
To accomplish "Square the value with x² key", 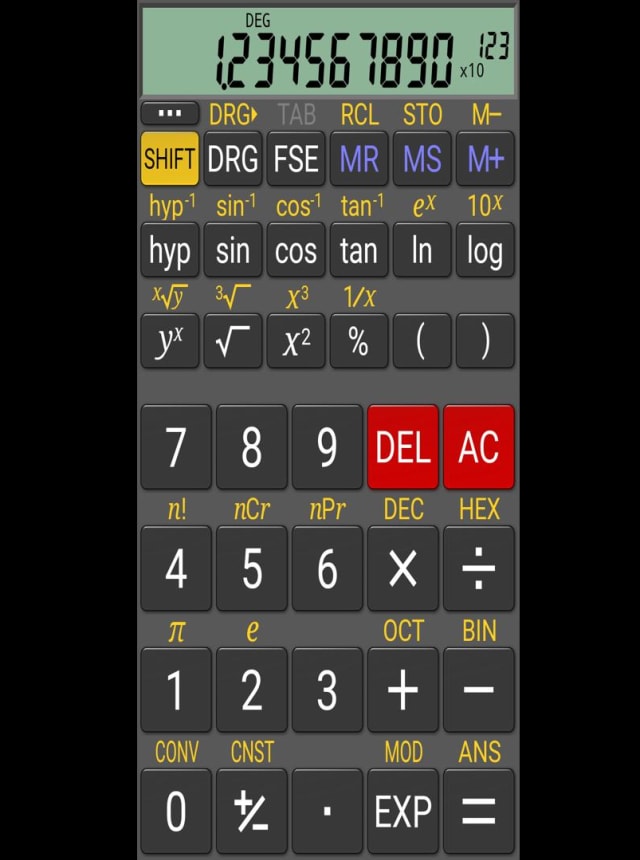I will pyautogui.click(x=296, y=342).
